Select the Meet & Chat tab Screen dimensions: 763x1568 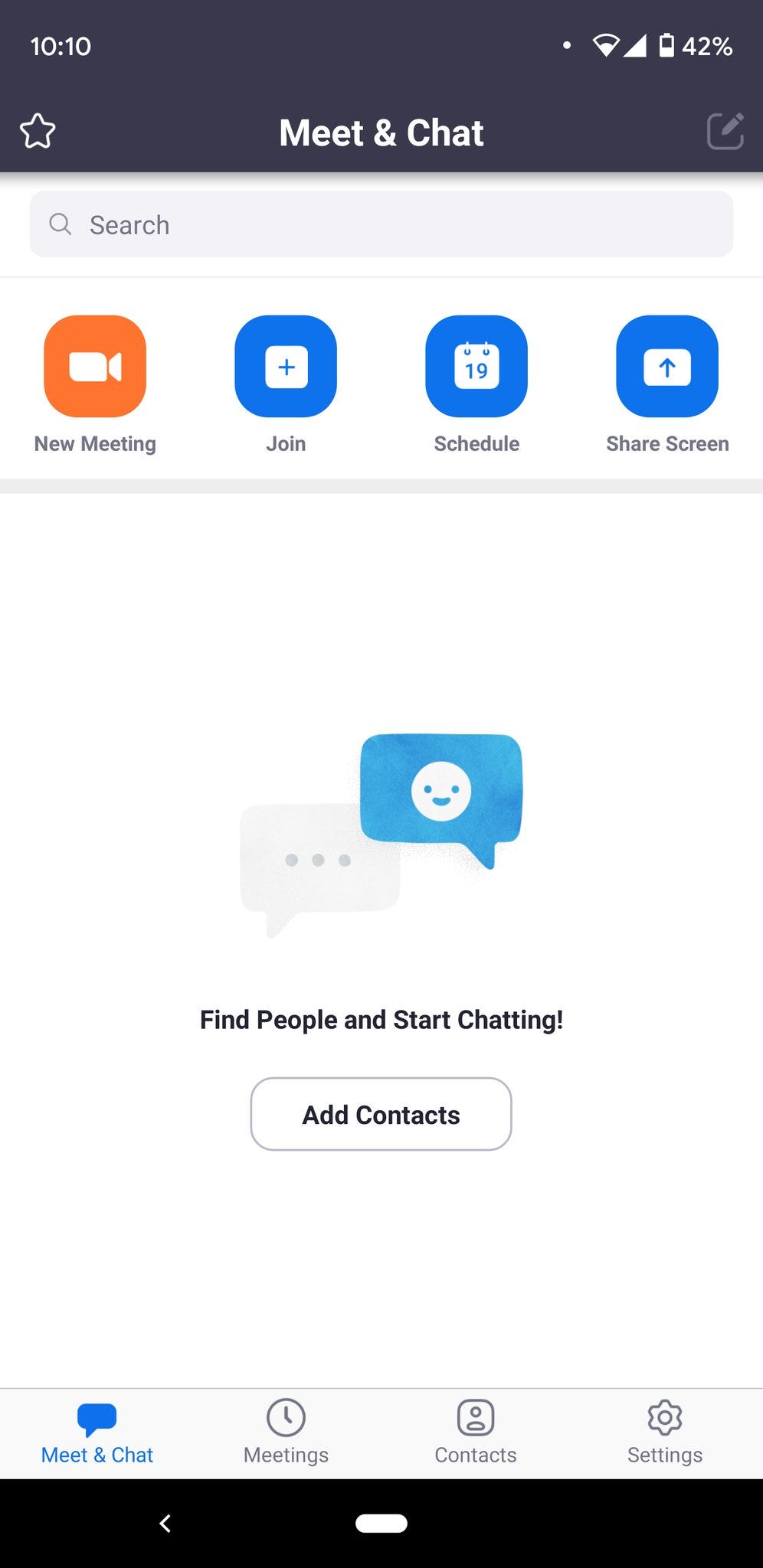pyautogui.click(x=97, y=1432)
